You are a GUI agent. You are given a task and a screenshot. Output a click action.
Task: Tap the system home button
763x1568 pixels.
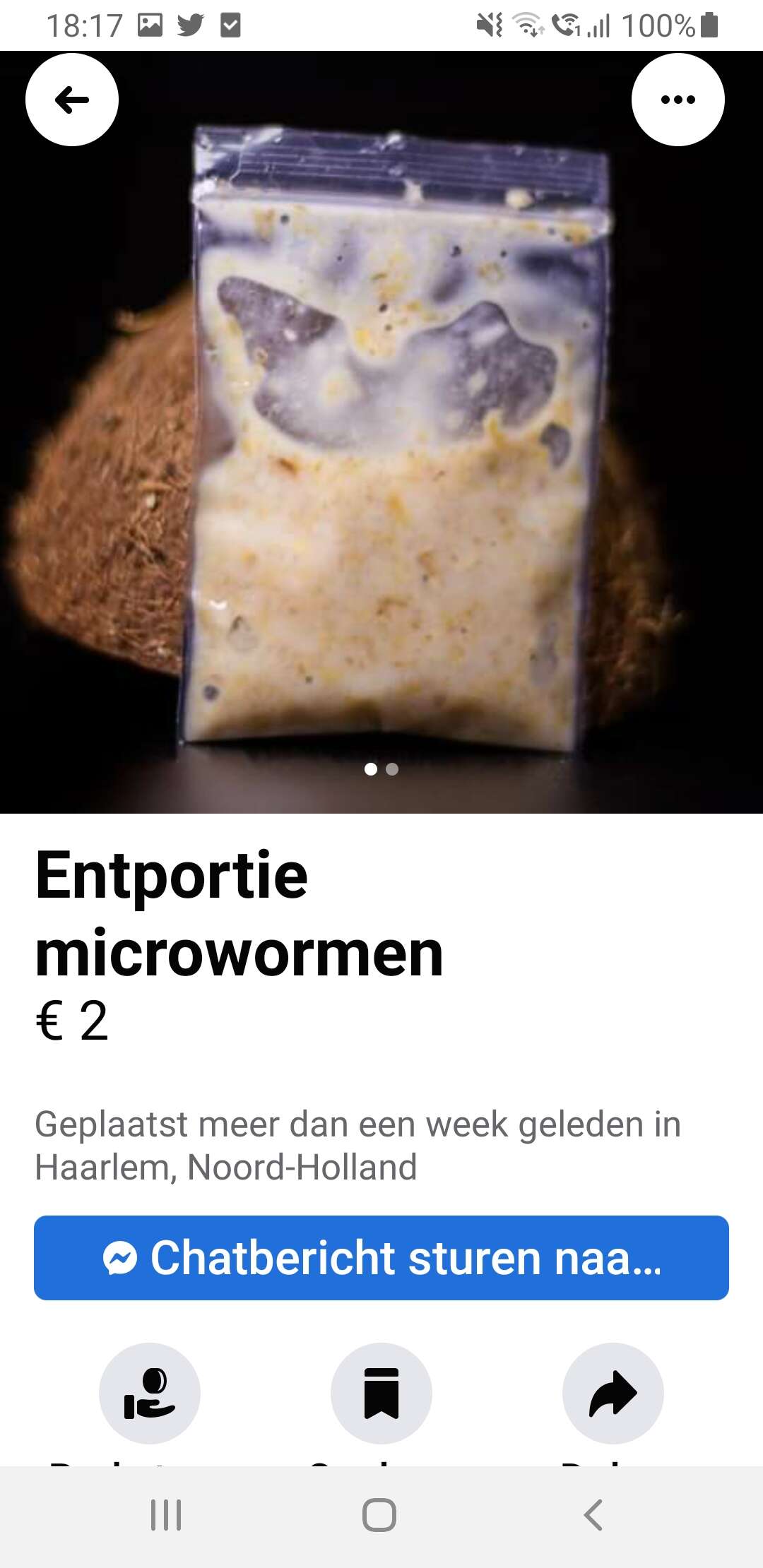tap(379, 1515)
